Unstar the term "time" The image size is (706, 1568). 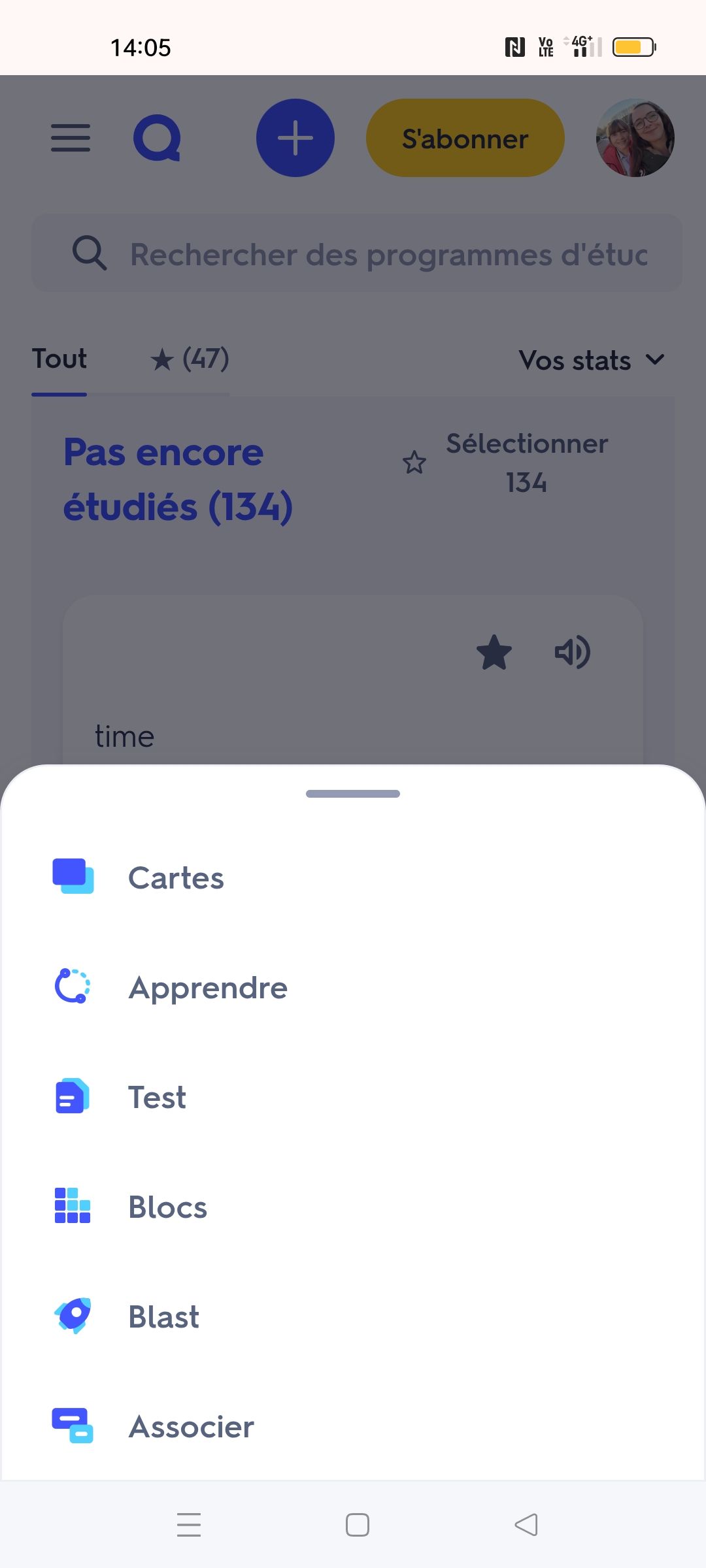[494, 653]
